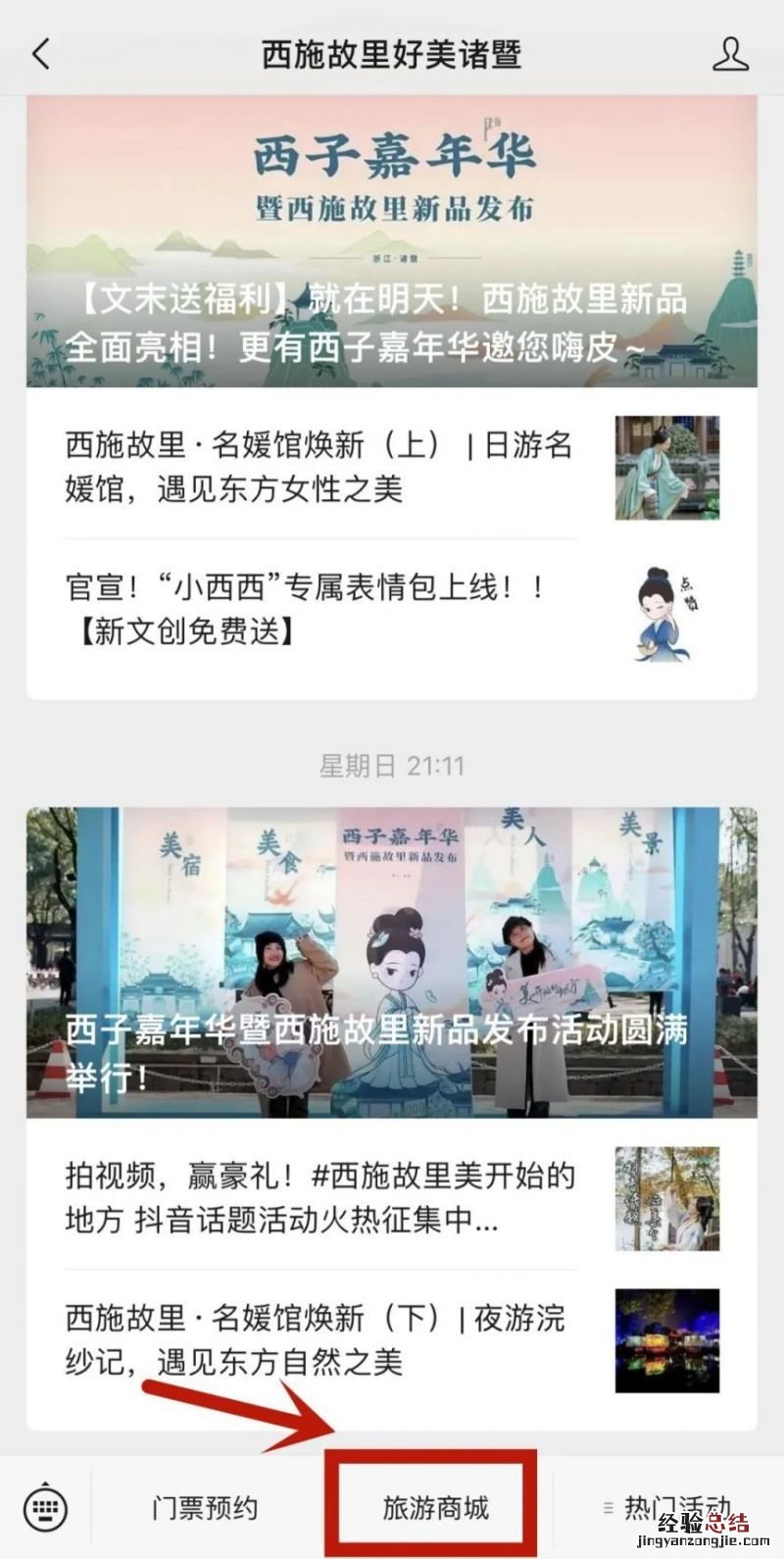Open the 门票预约 menu
The height and width of the screenshot is (1559, 784).
(206, 1507)
